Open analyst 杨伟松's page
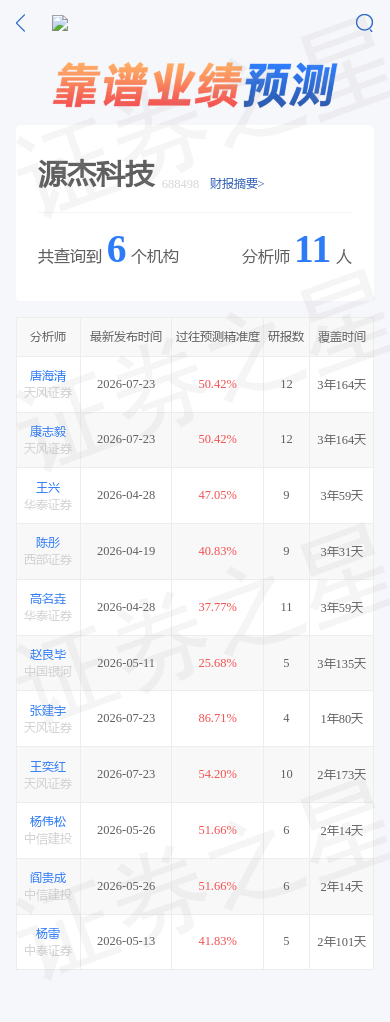The image size is (390, 1022). 48,822
